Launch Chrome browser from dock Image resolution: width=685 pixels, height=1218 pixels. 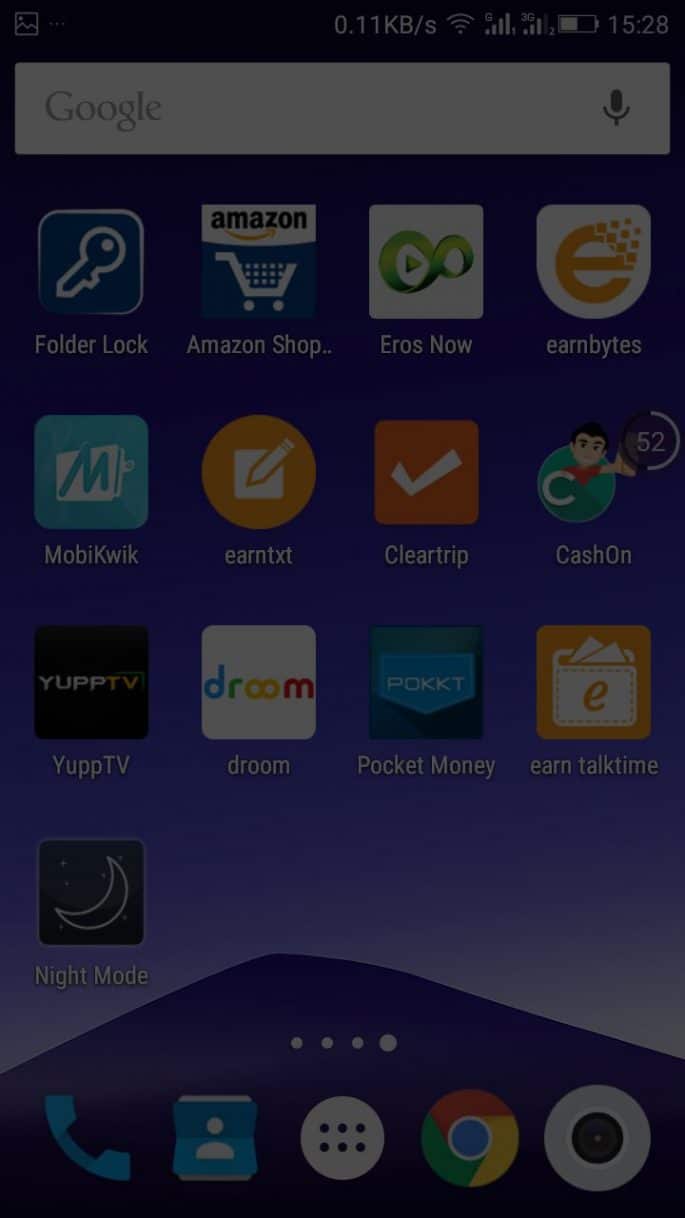pyautogui.click(x=469, y=1138)
